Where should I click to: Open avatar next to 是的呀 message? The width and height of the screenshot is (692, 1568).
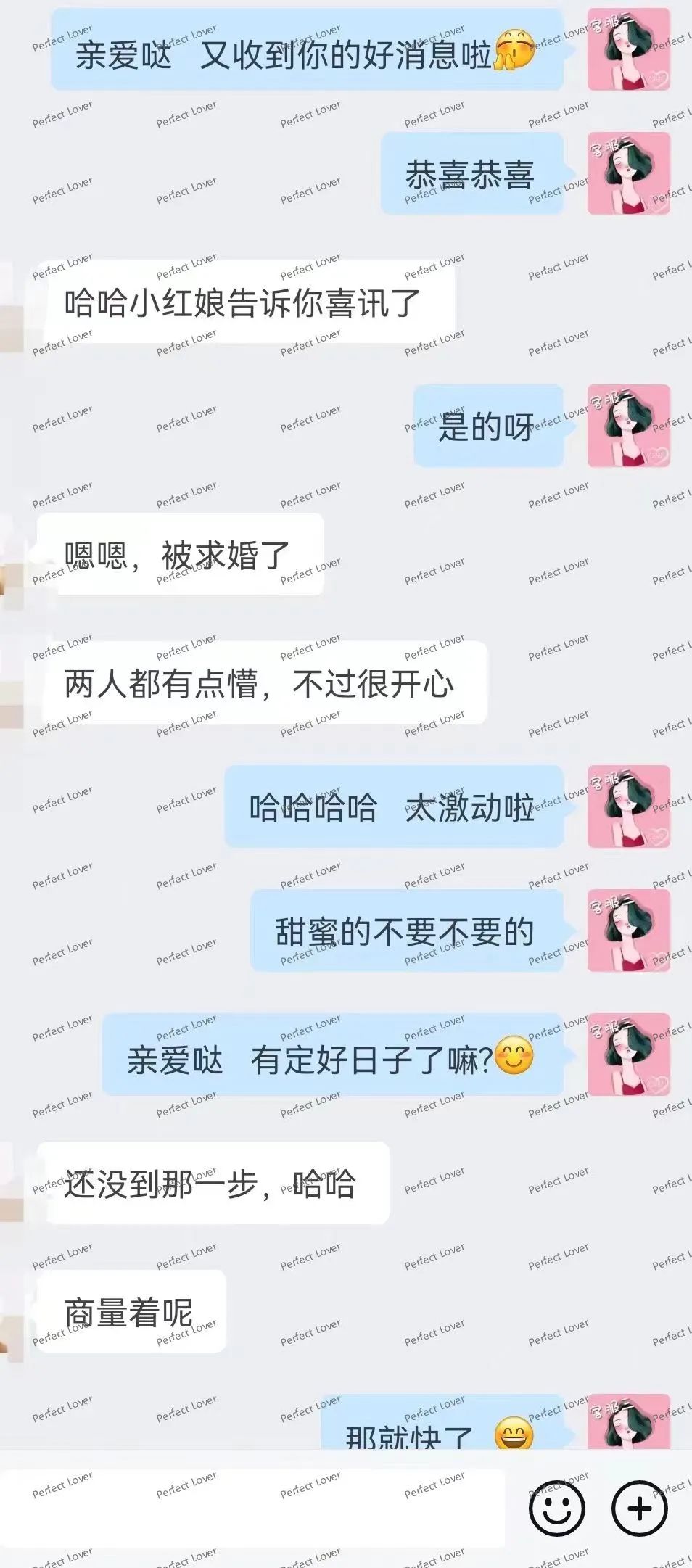628,426
